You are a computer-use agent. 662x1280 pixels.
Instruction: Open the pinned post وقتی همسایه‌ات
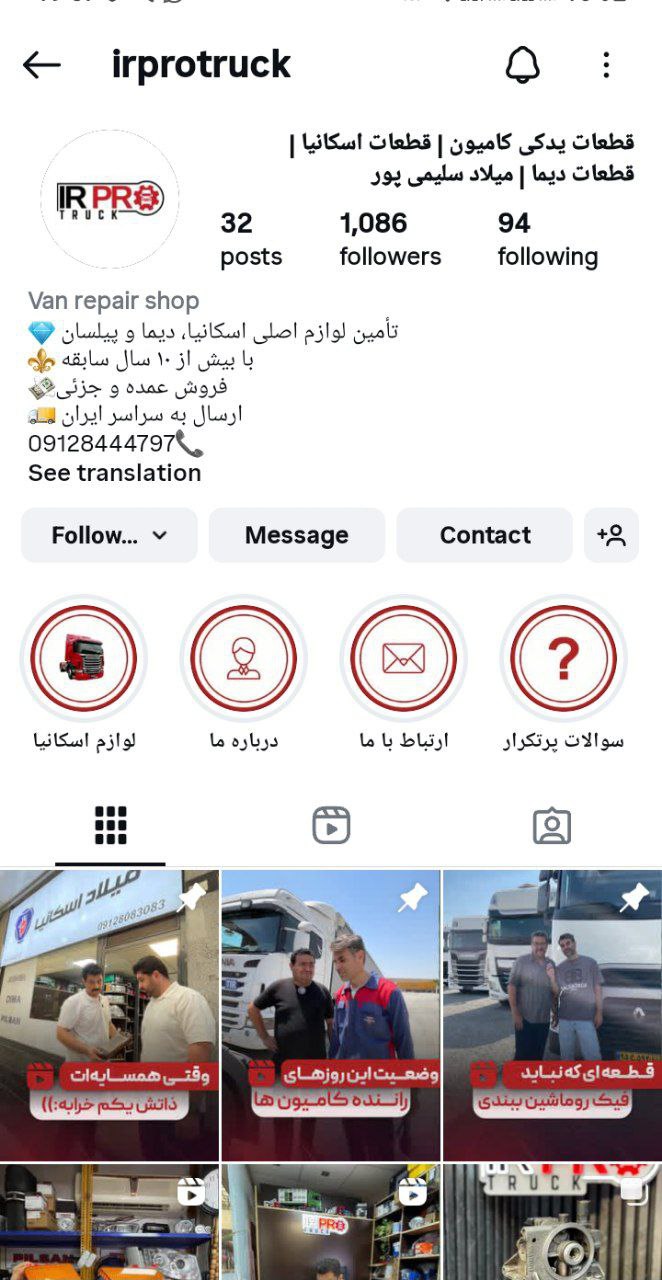coord(109,1014)
